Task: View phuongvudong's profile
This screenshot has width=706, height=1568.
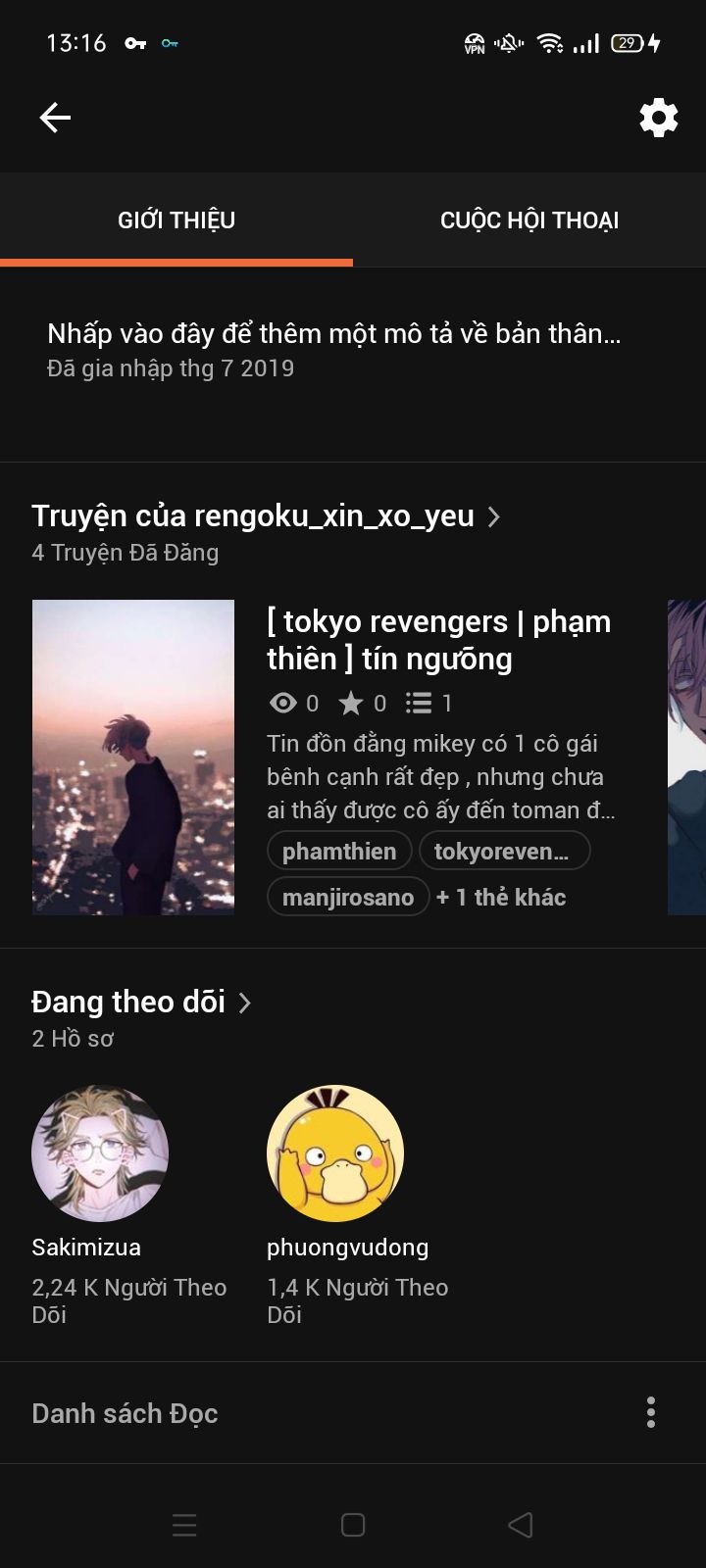Action: (x=335, y=1154)
